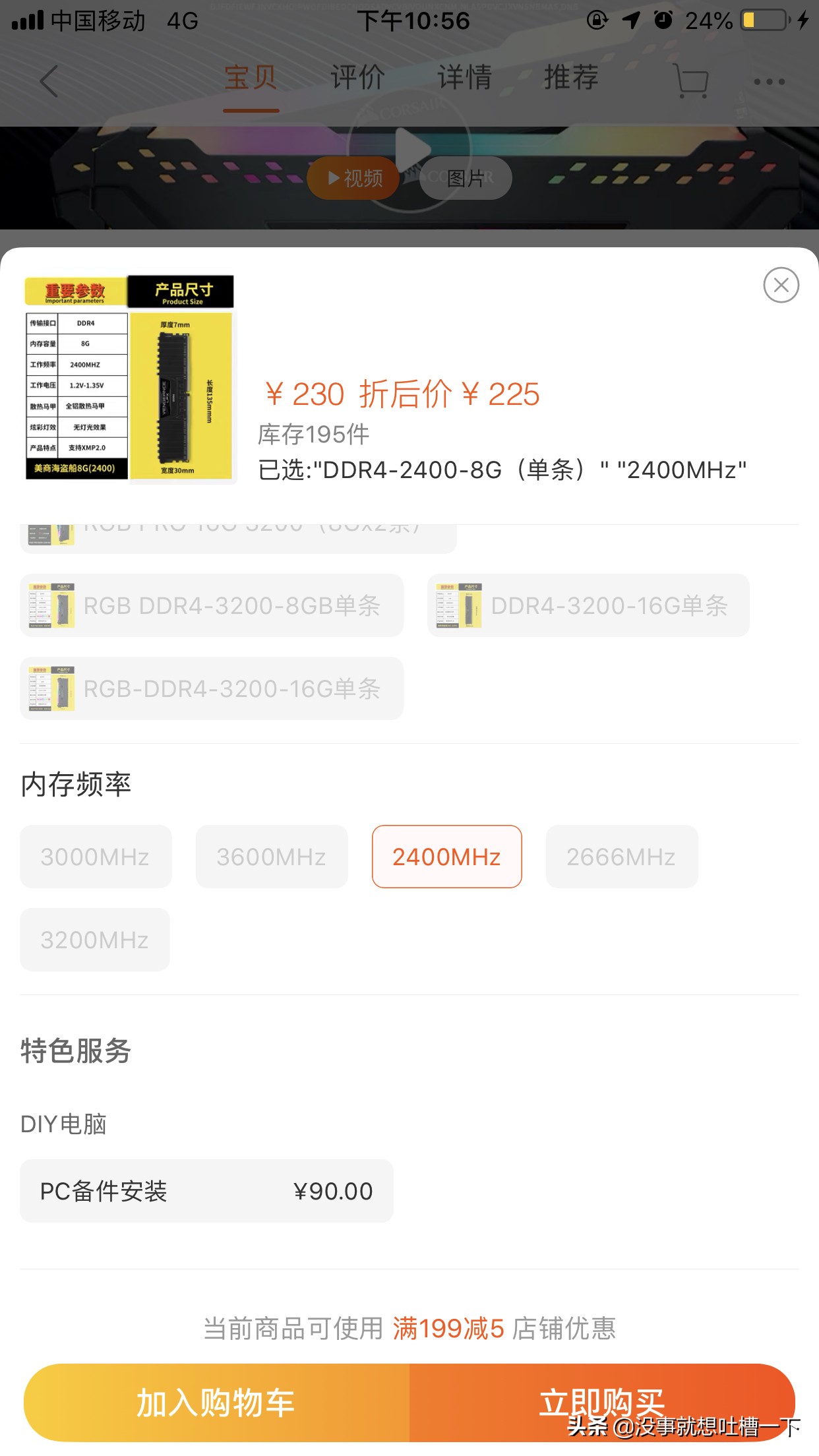This screenshot has height=1456, width=819.
Task: Tap 加入购物车 to add to cart
Action: point(216,1402)
